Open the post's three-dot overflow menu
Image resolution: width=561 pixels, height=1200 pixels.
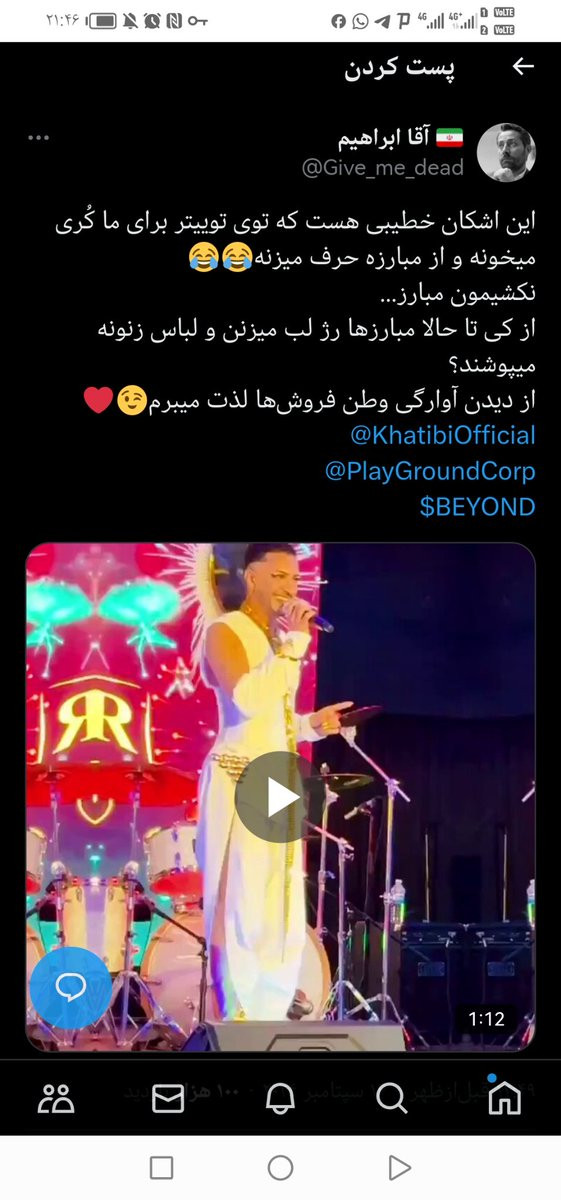(x=40, y=137)
